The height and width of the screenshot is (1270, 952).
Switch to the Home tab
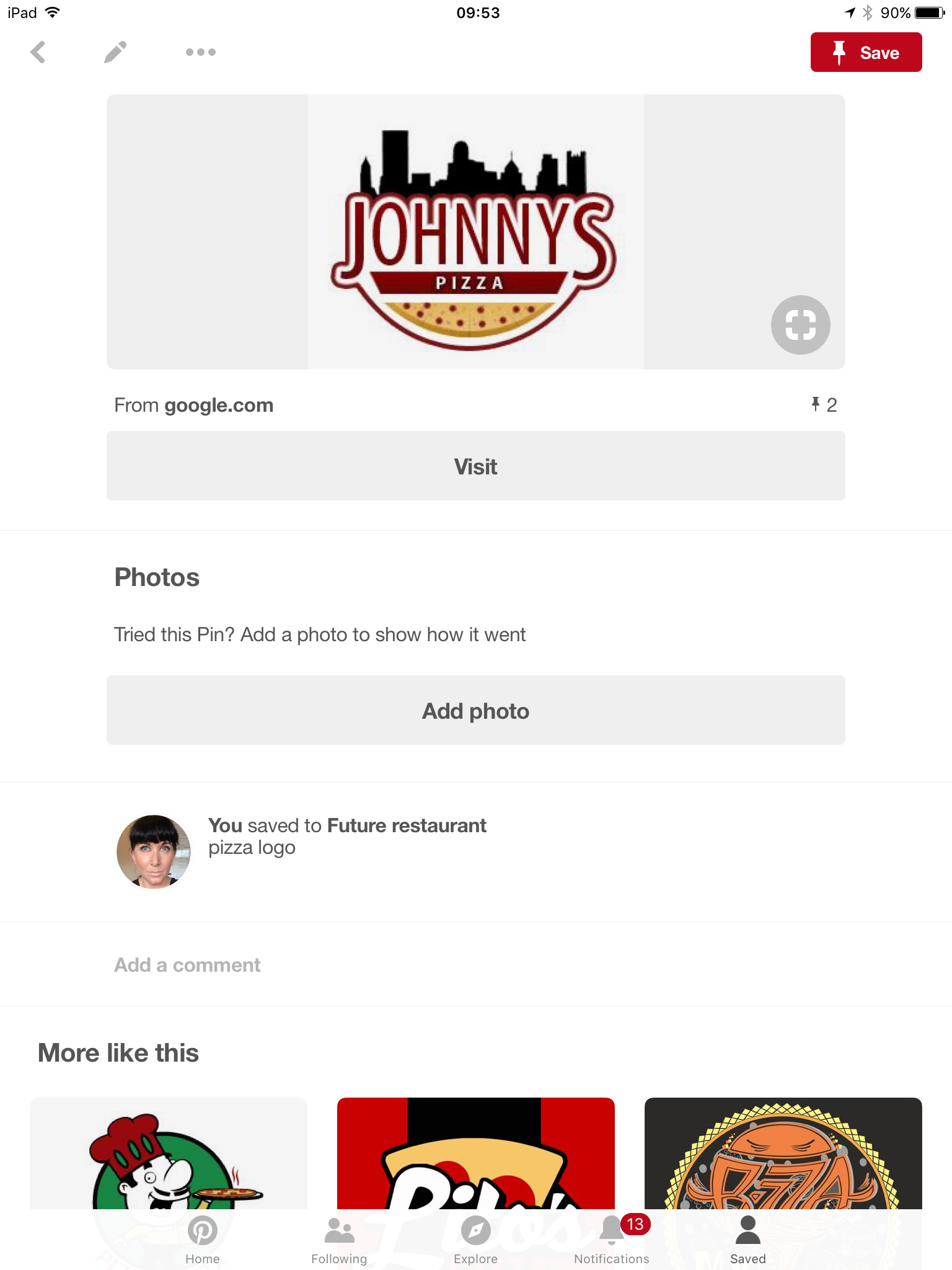click(203, 1239)
